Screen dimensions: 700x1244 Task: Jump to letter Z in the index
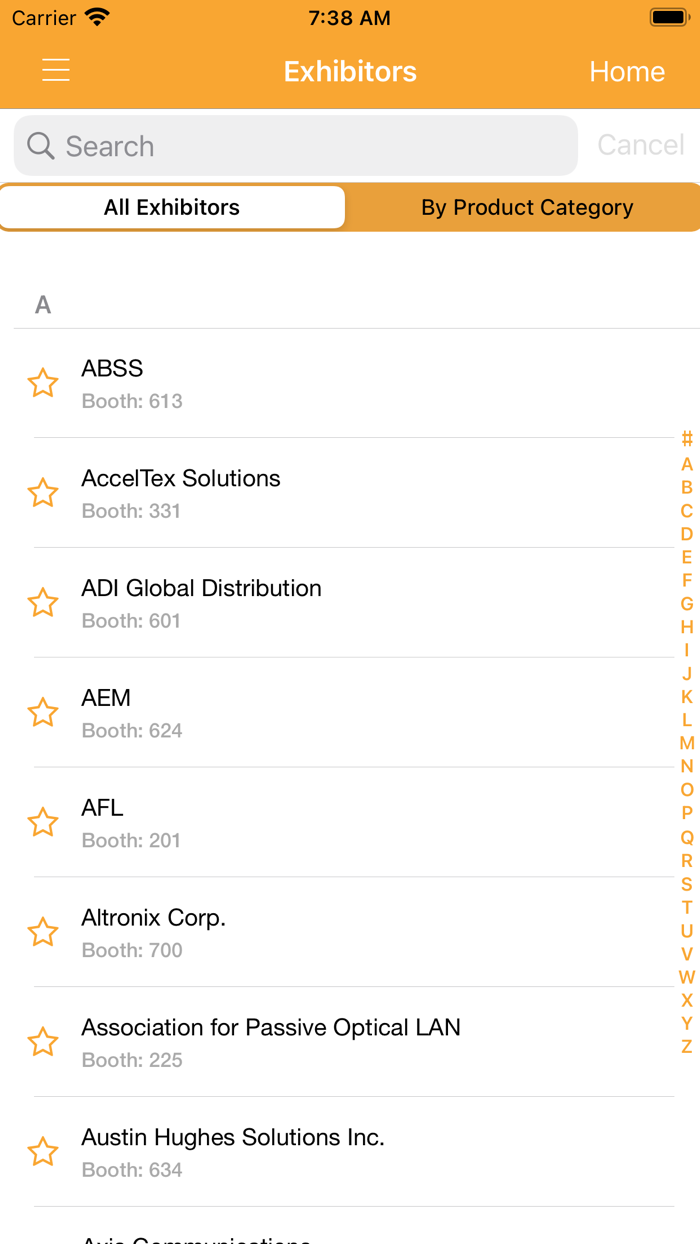(x=686, y=1047)
